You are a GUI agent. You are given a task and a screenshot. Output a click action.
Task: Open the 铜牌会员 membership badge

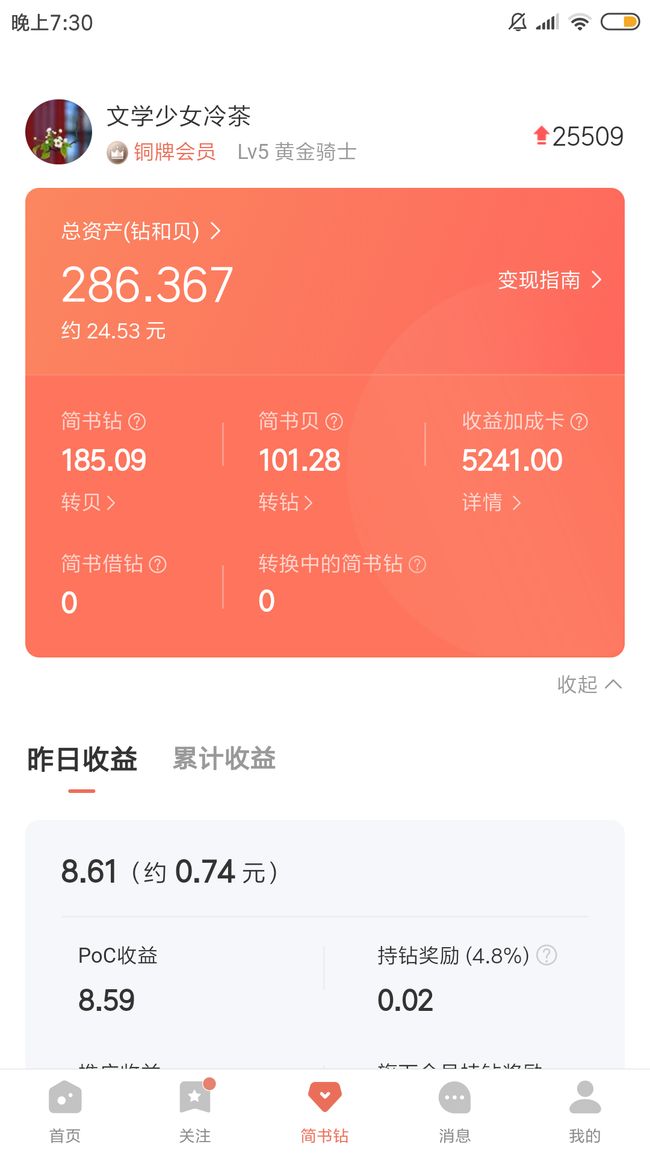point(161,153)
